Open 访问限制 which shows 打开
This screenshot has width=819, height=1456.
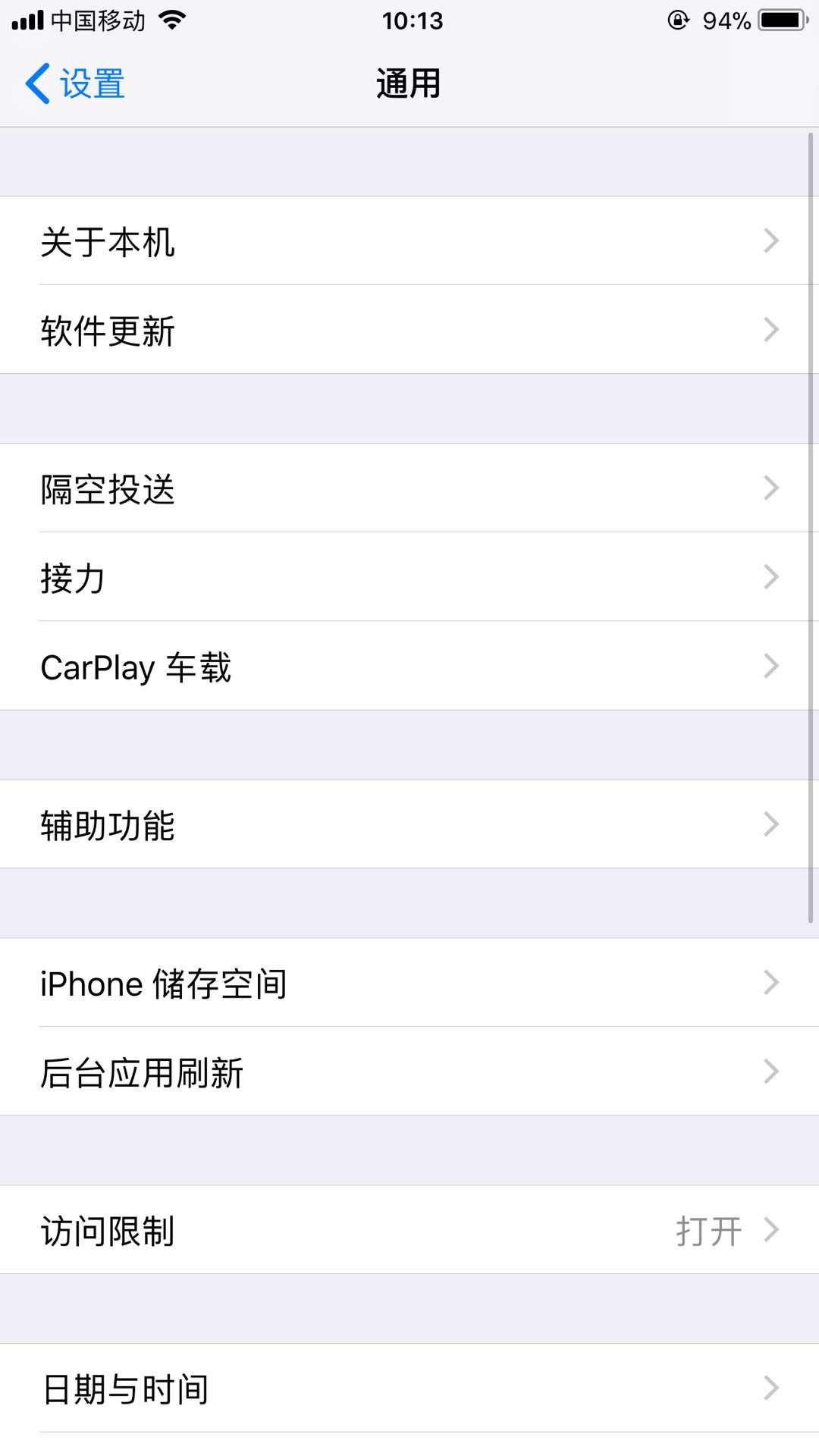[409, 1229]
